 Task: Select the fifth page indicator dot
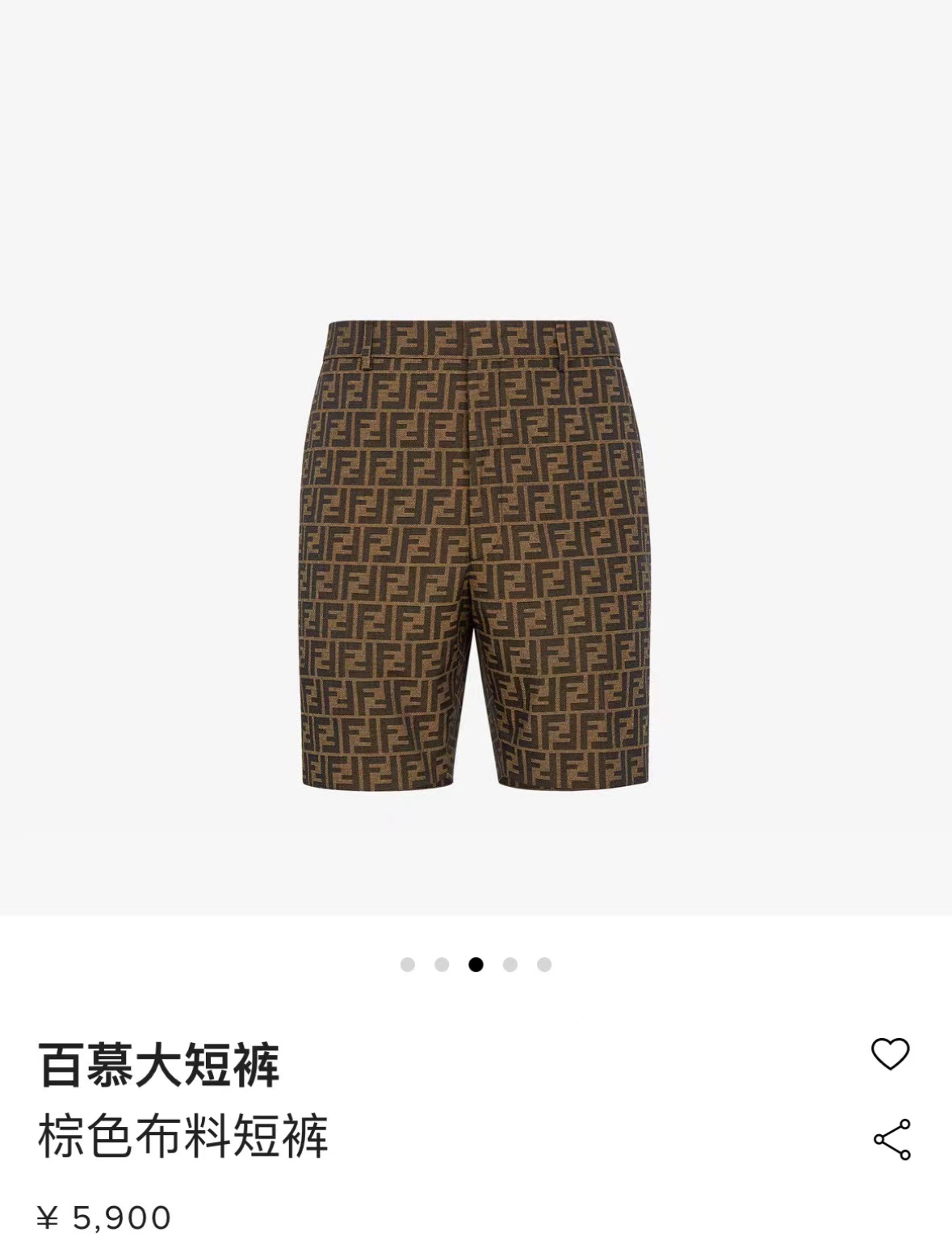[x=544, y=964]
